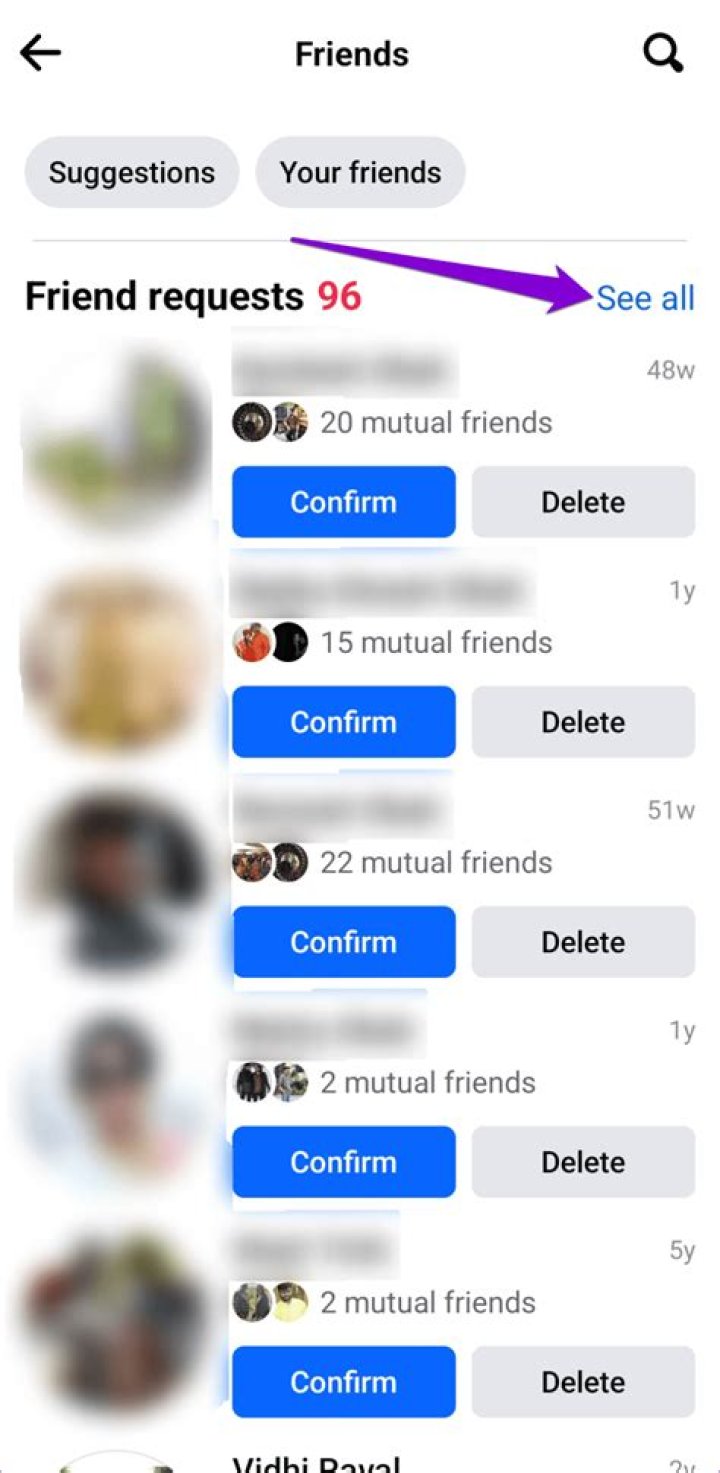
Task: Delete request with 22 mutual friends
Action: click(583, 942)
